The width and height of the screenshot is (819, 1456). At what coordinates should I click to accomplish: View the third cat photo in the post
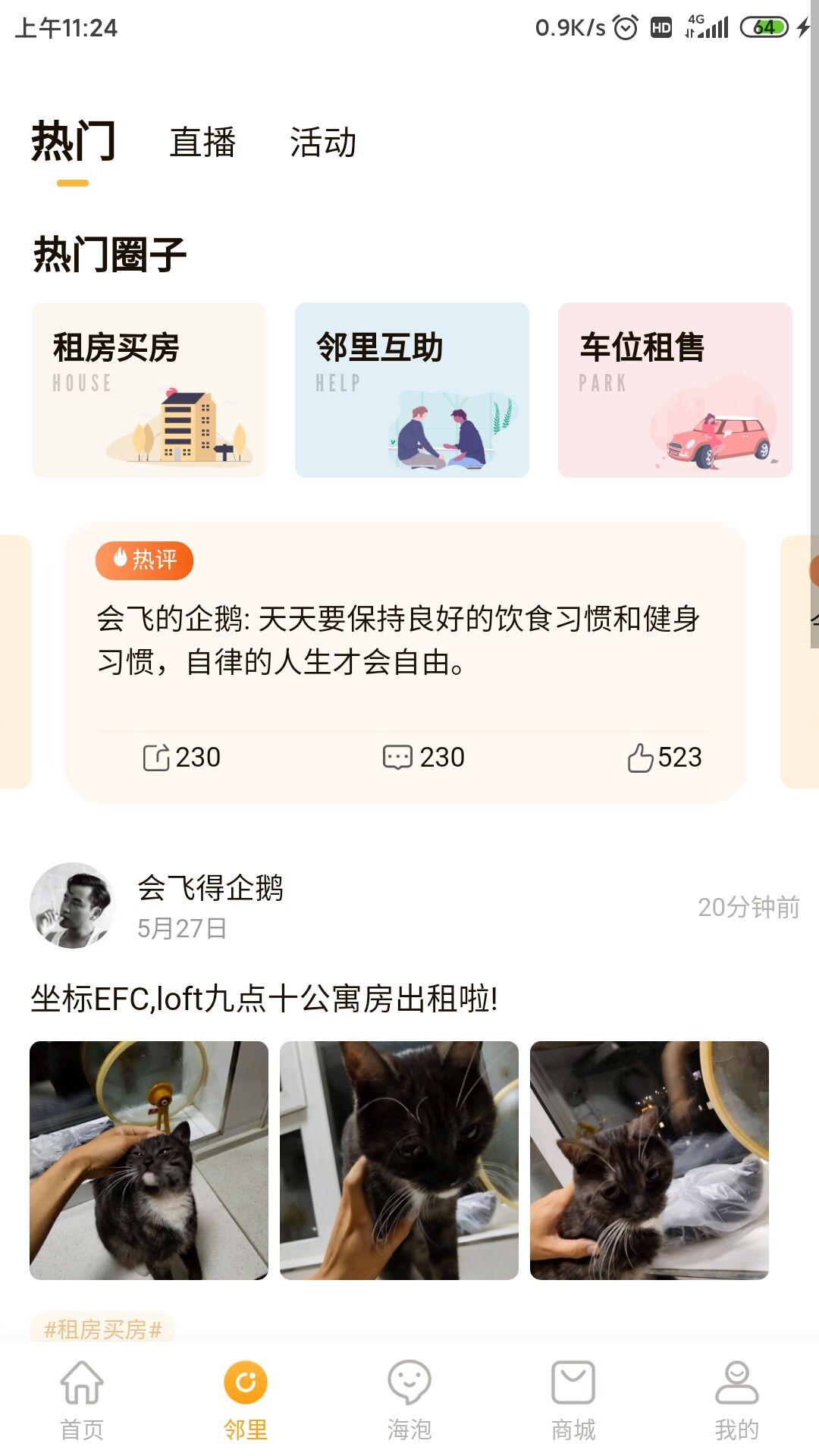pyautogui.click(x=649, y=1160)
